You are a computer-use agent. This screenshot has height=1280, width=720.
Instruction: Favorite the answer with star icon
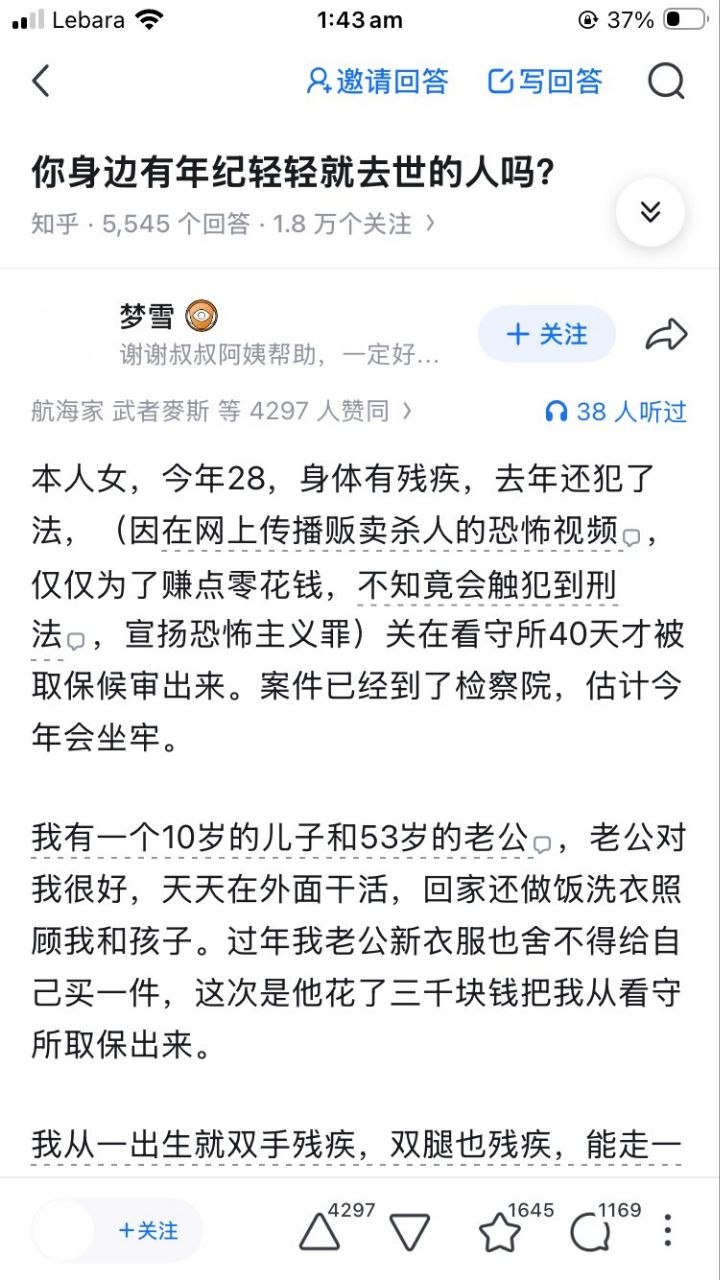coord(499,1231)
